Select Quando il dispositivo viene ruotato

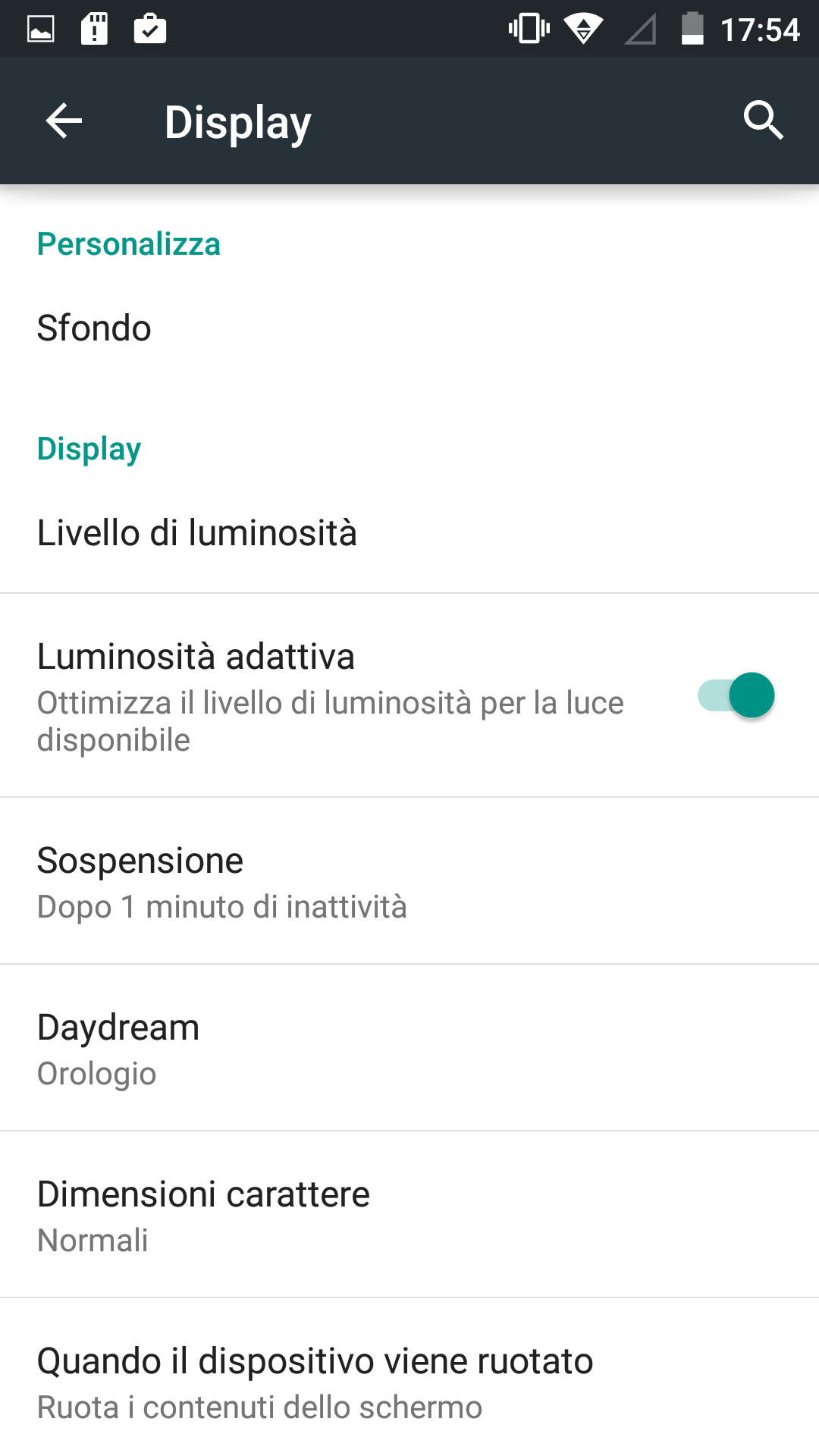coord(409,1378)
